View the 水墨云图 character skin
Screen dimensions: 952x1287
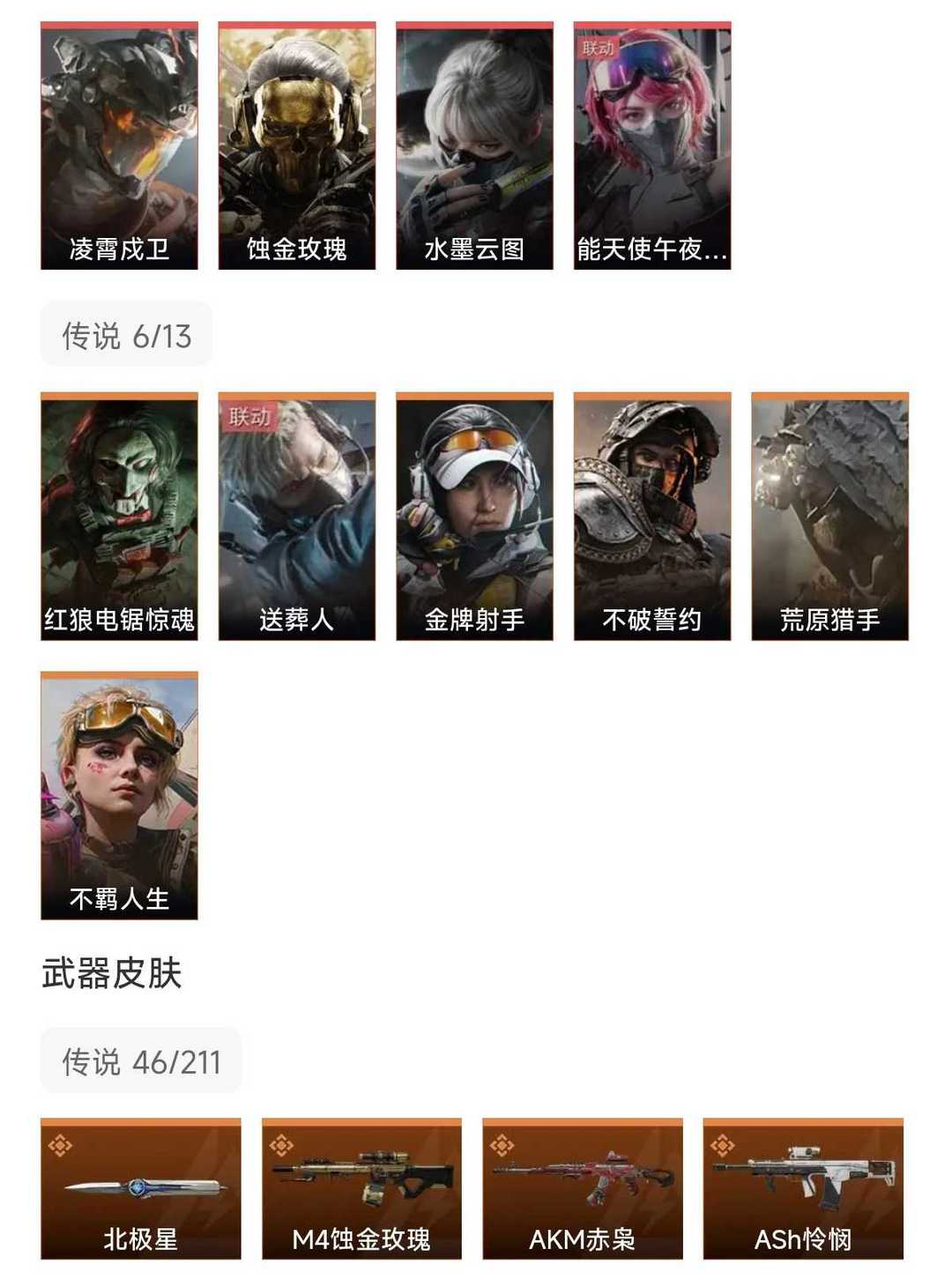[x=476, y=141]
